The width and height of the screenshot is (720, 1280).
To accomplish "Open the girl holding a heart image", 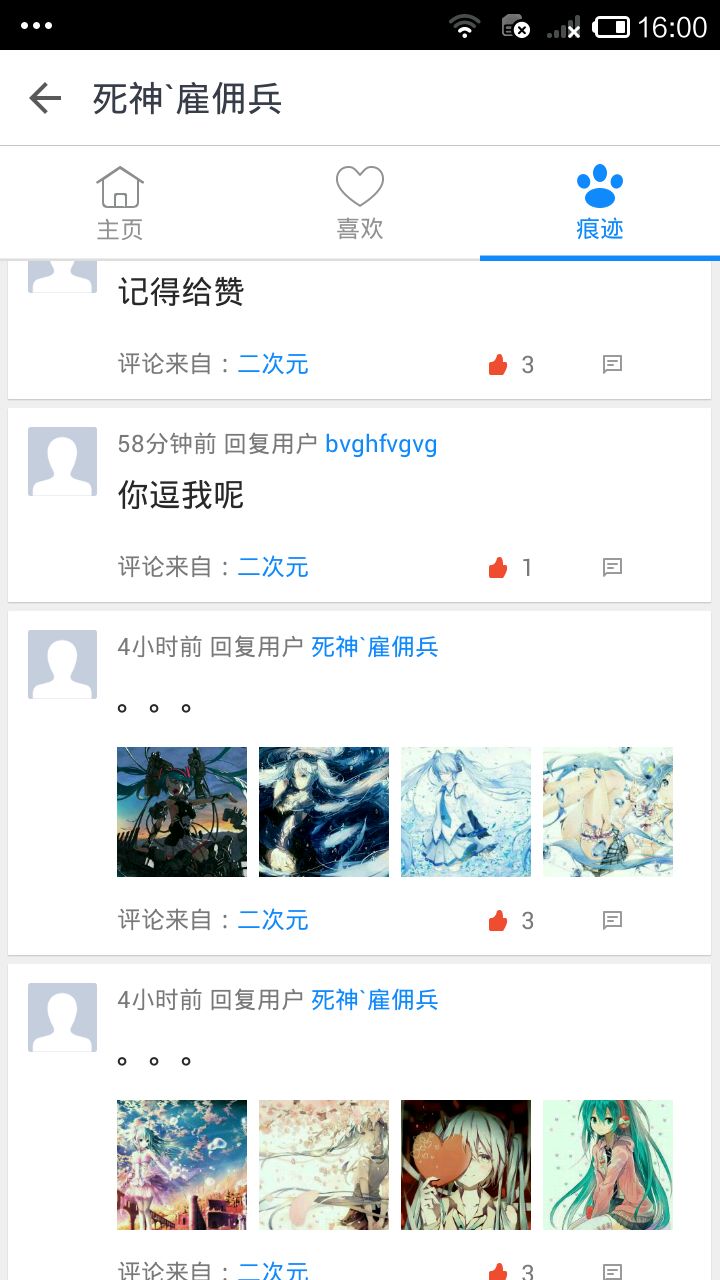I will point(466,1165).
